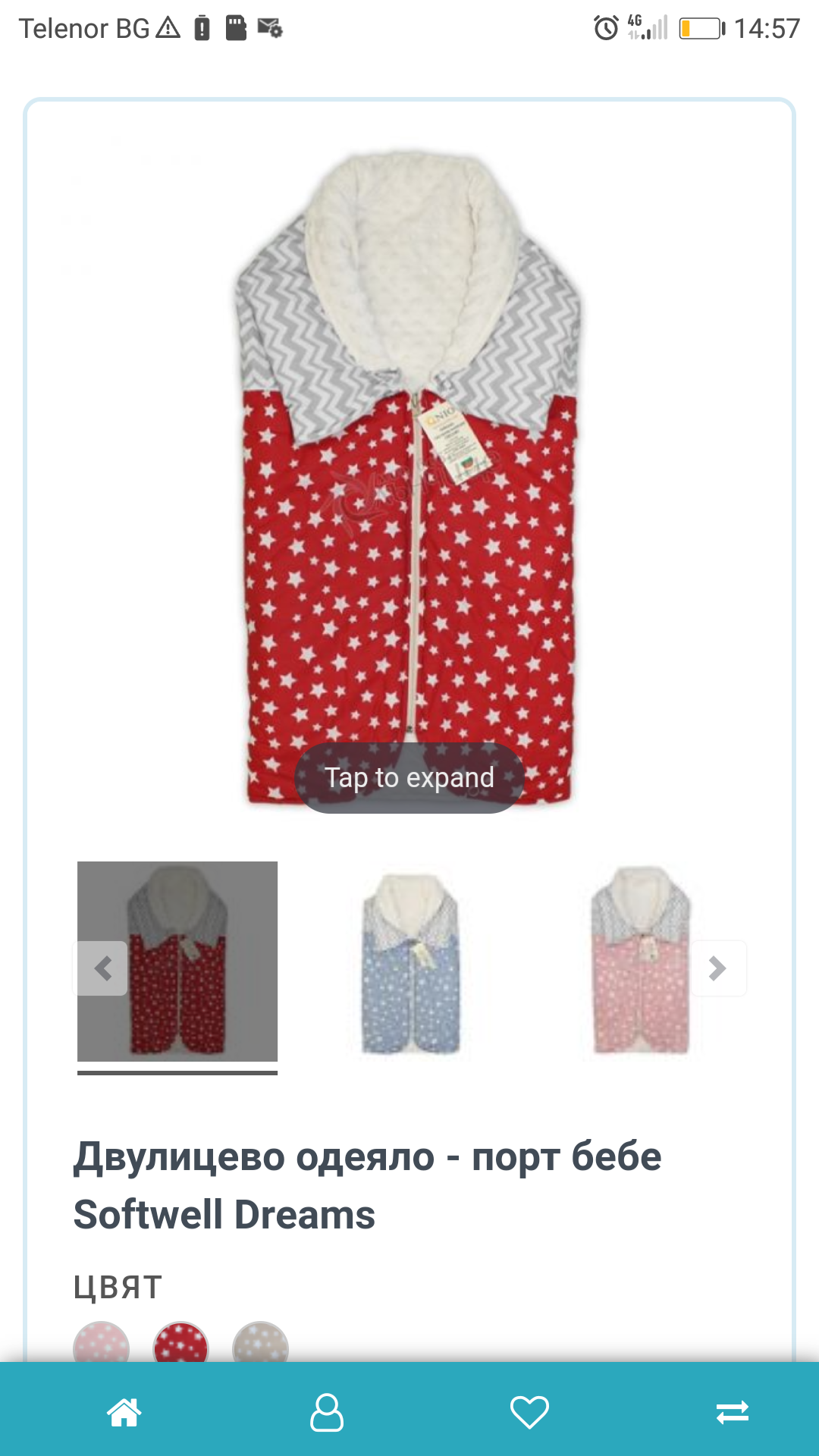Choose the red color swatch

180,1344
